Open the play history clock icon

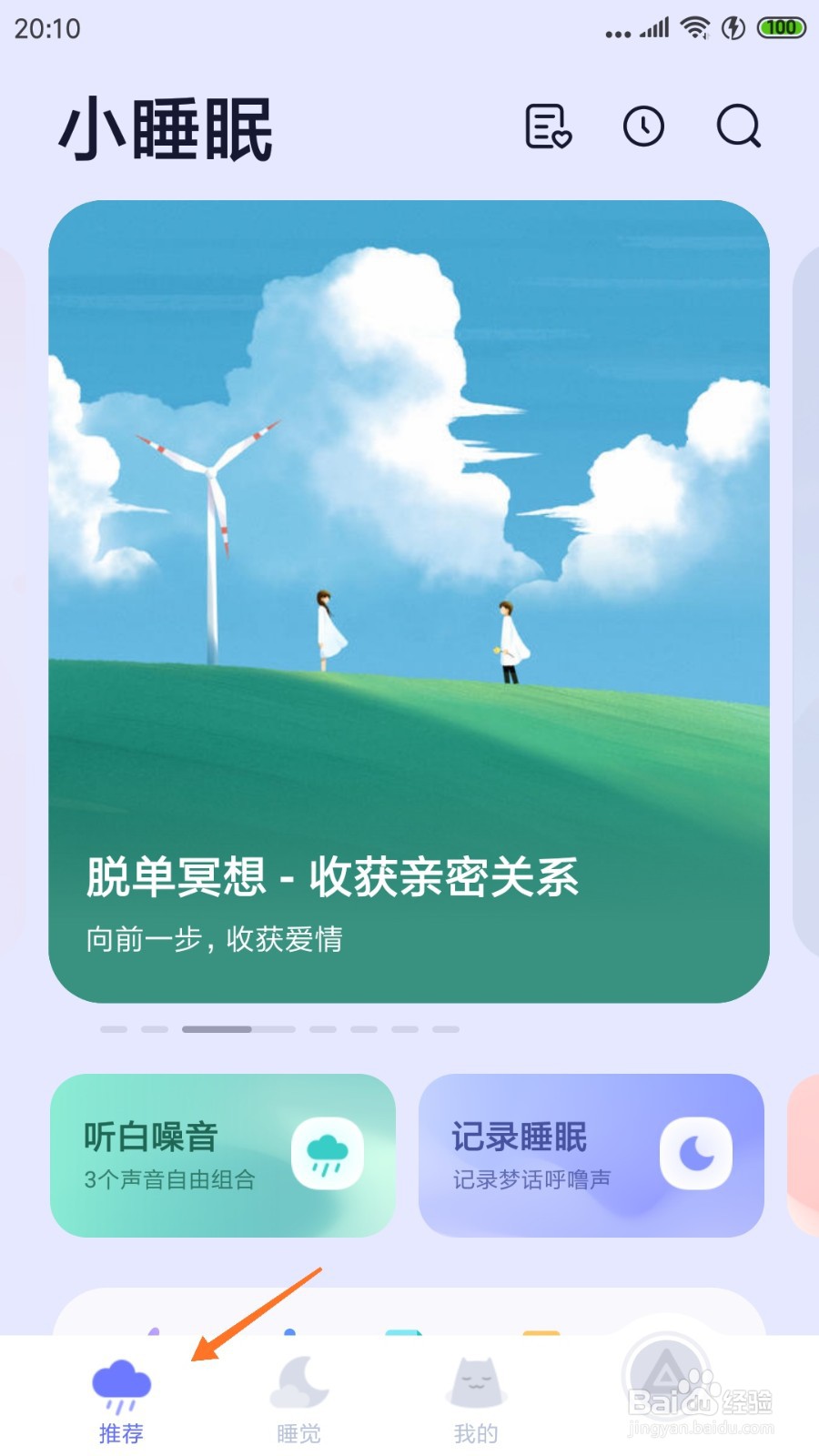pos(643,127)
